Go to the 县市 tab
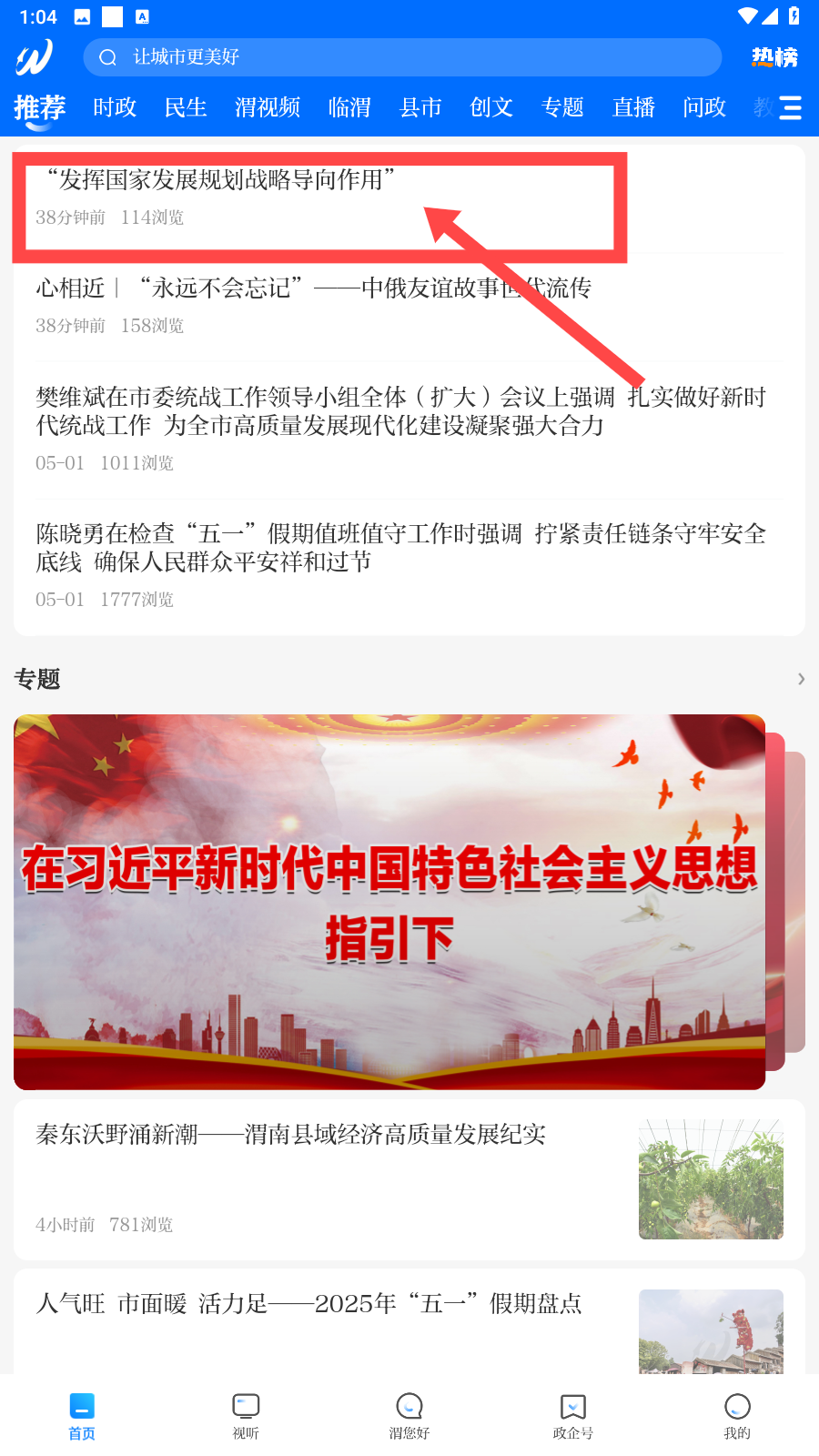 click(420, 107)
